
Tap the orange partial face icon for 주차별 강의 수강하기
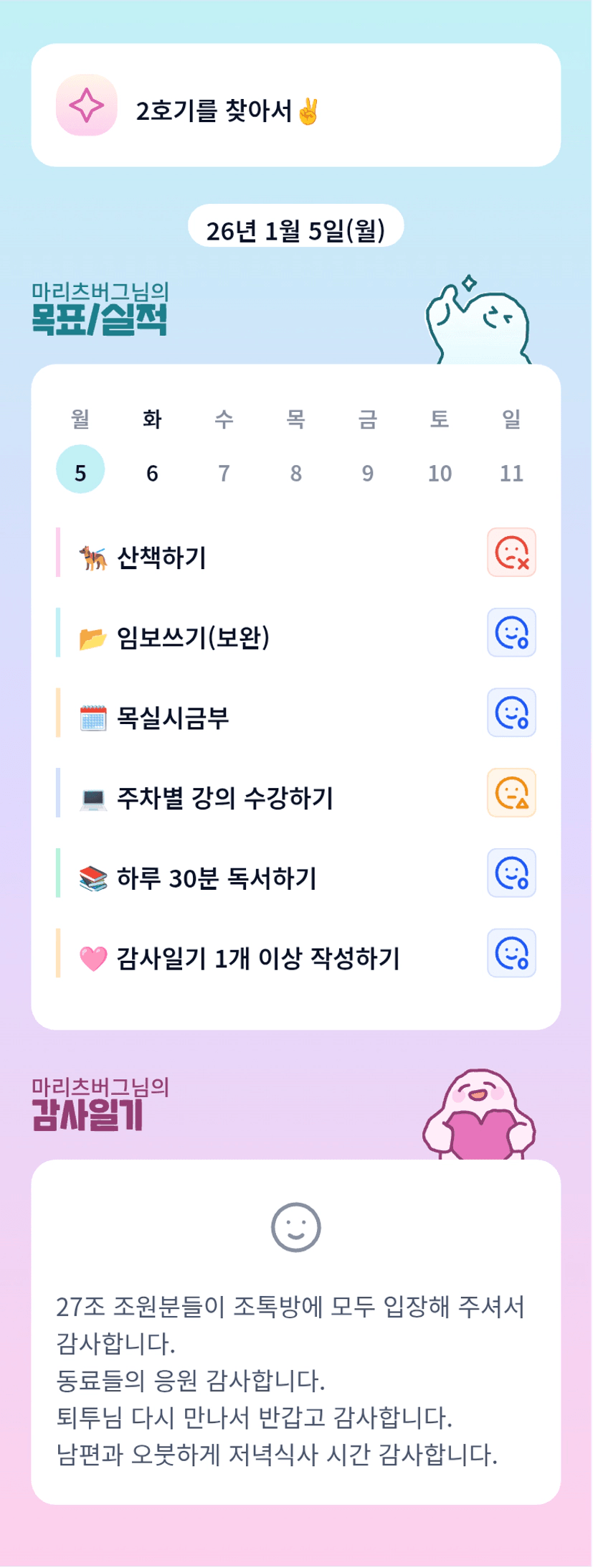[x=511, y=793]
